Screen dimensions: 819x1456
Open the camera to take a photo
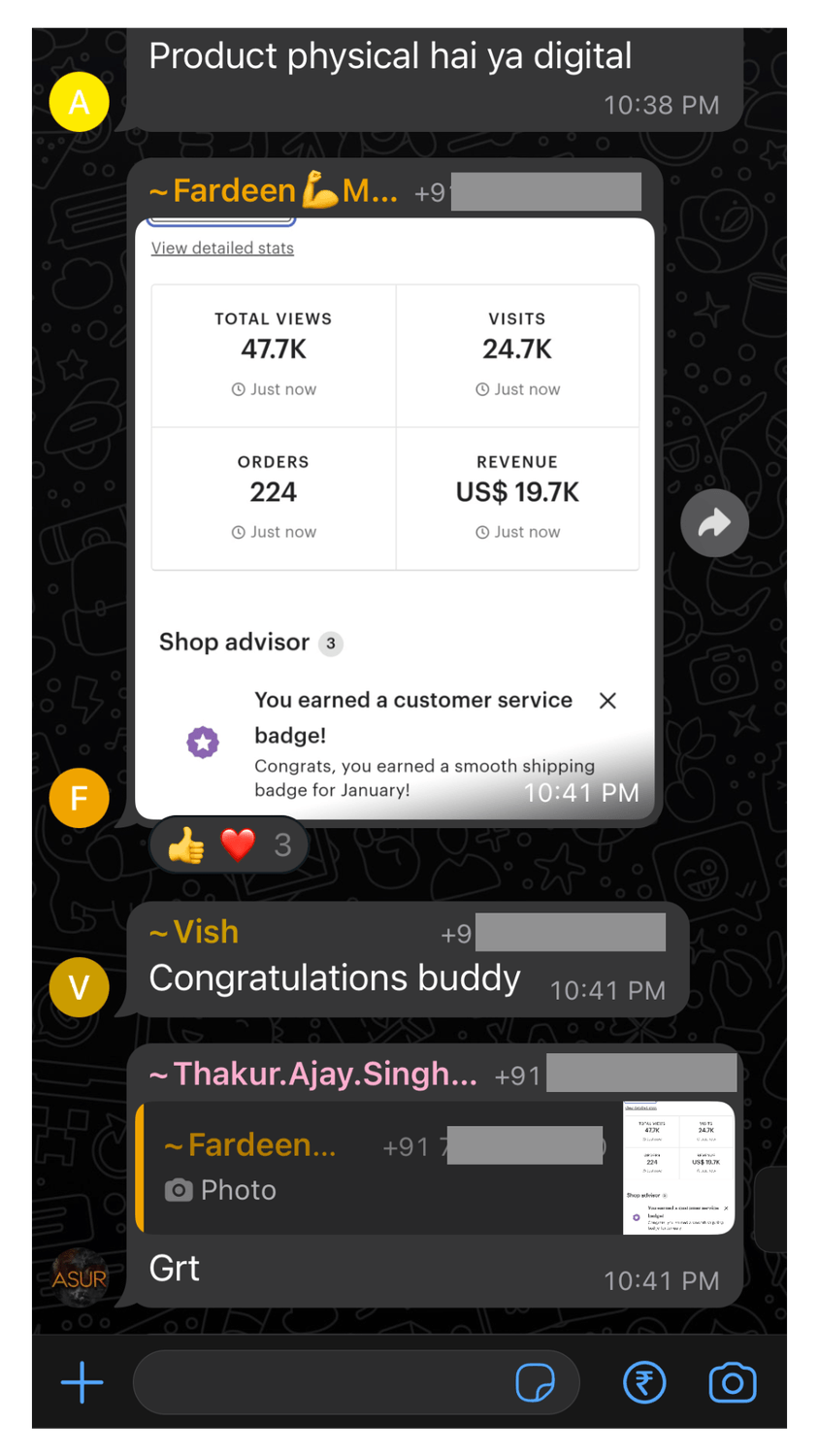[x=733, y=1382]
